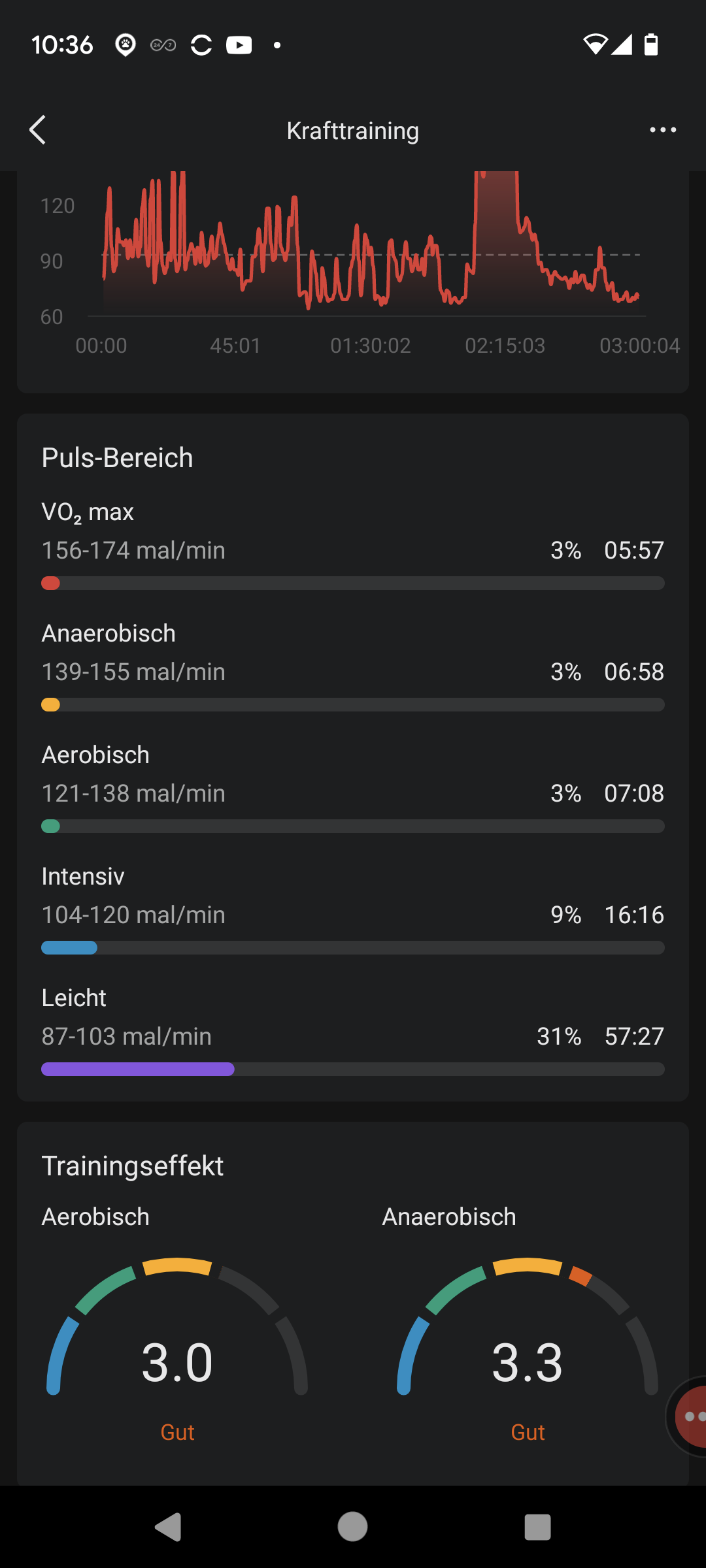Open the three-dot overflow menu
This screenshot has width=706, height=1568.
663,130
